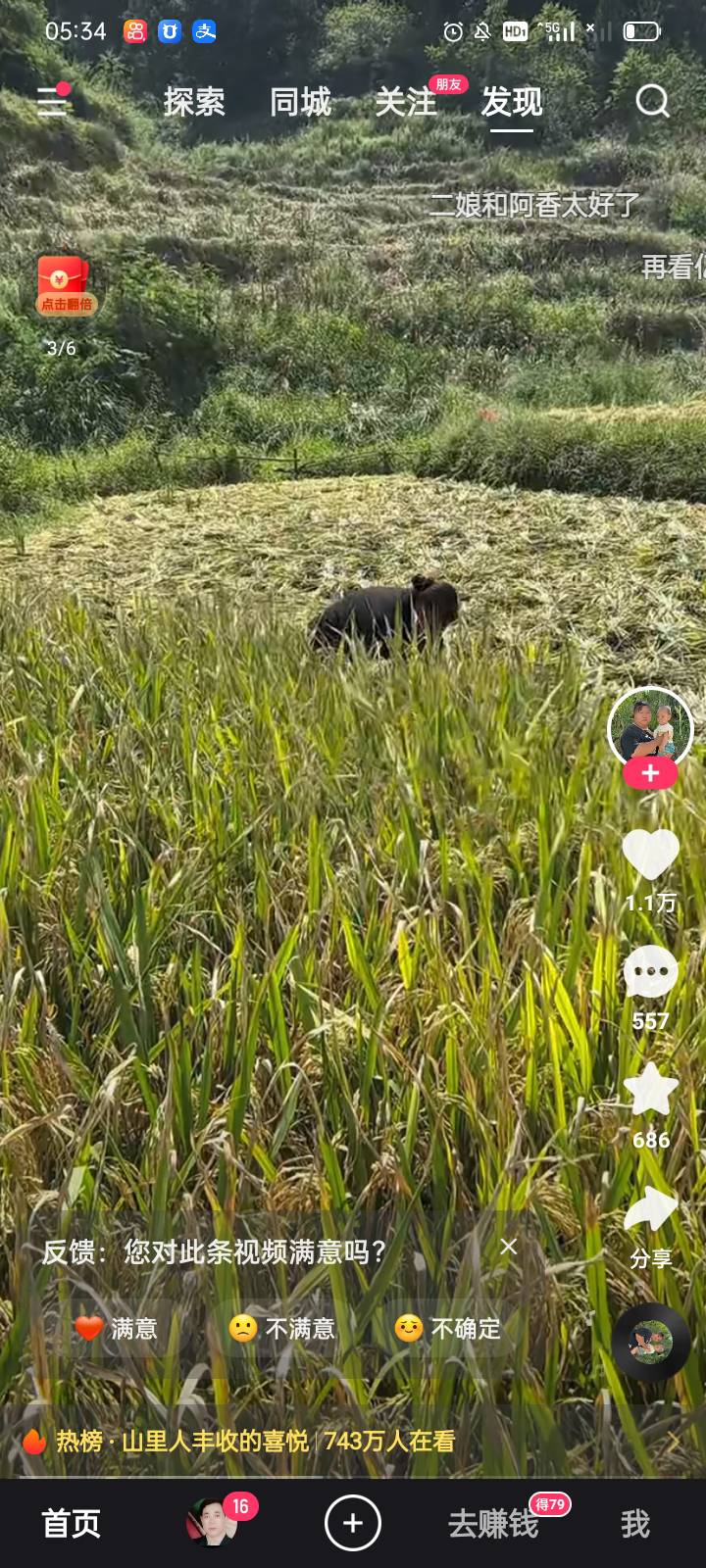Go to the 去赚钱 tab
706x1568 pixels.
pos(493,1524)
